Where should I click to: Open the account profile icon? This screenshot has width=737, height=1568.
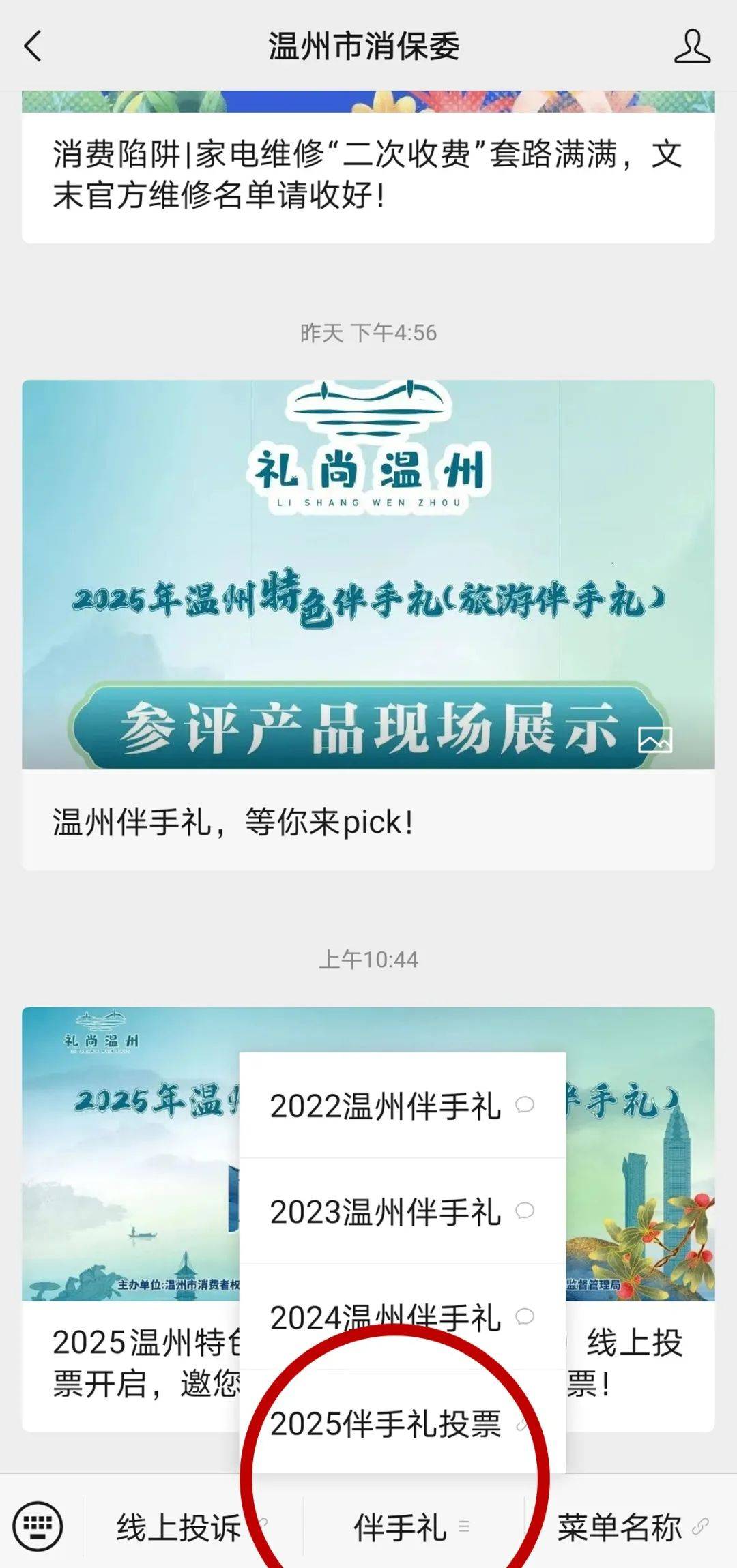point(692,46)
